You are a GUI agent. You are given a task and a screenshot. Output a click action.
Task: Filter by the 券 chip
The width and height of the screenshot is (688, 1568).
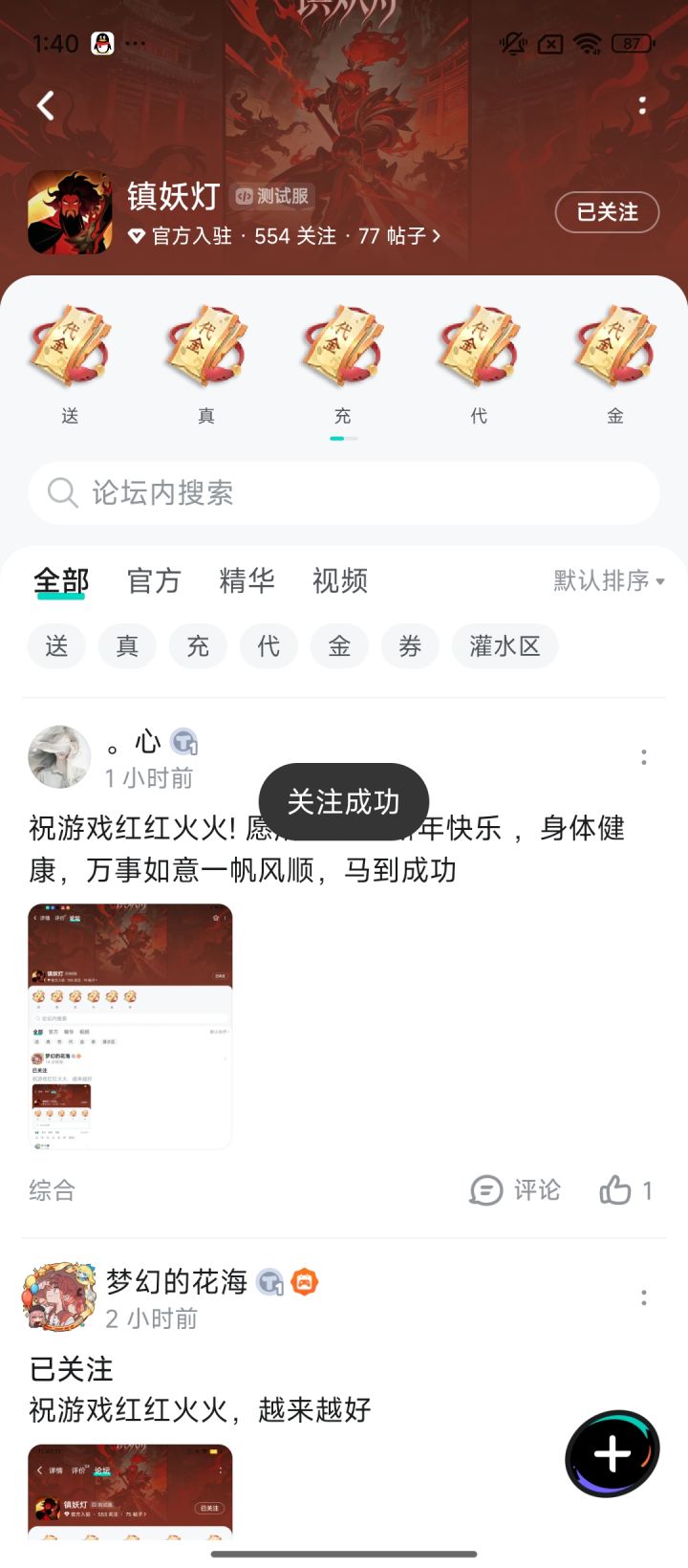point(410,646)
